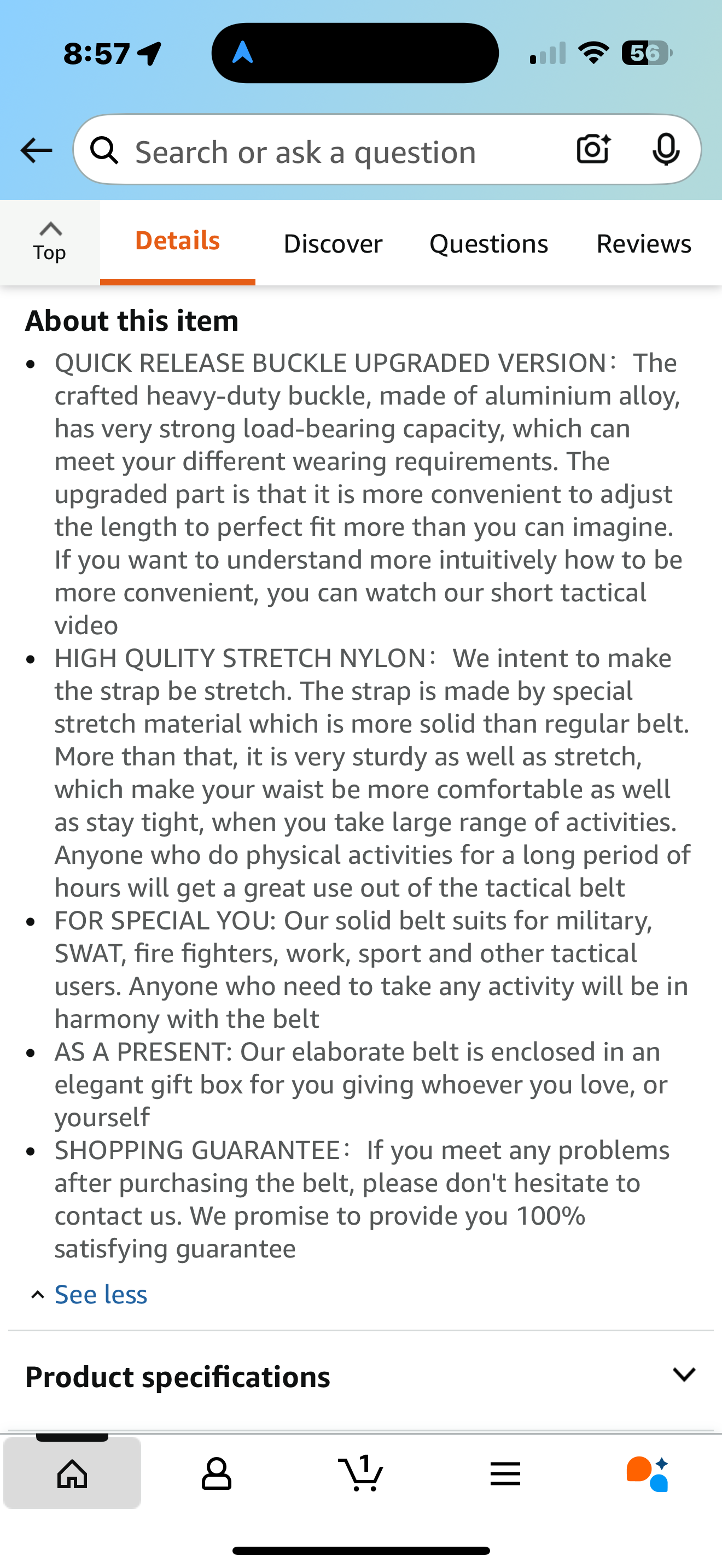Select the Details tab
722x1568 pixels.
[177, 241]
